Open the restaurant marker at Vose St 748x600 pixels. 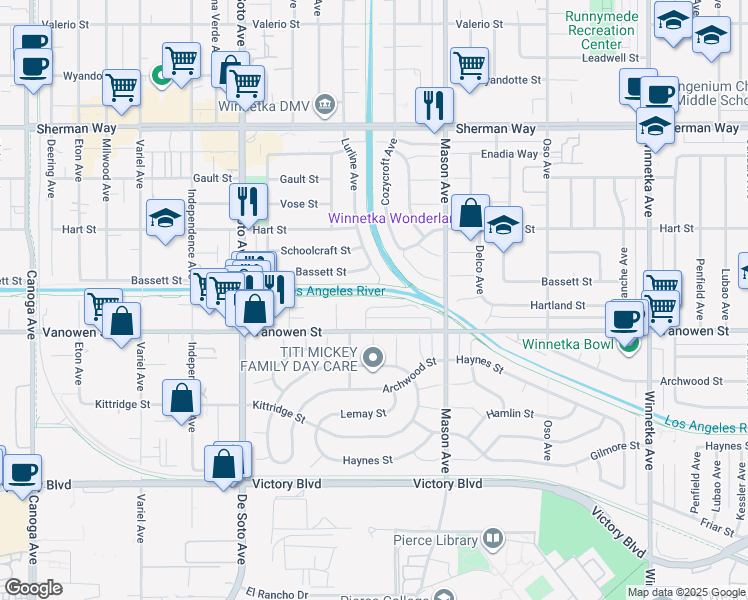248,201
